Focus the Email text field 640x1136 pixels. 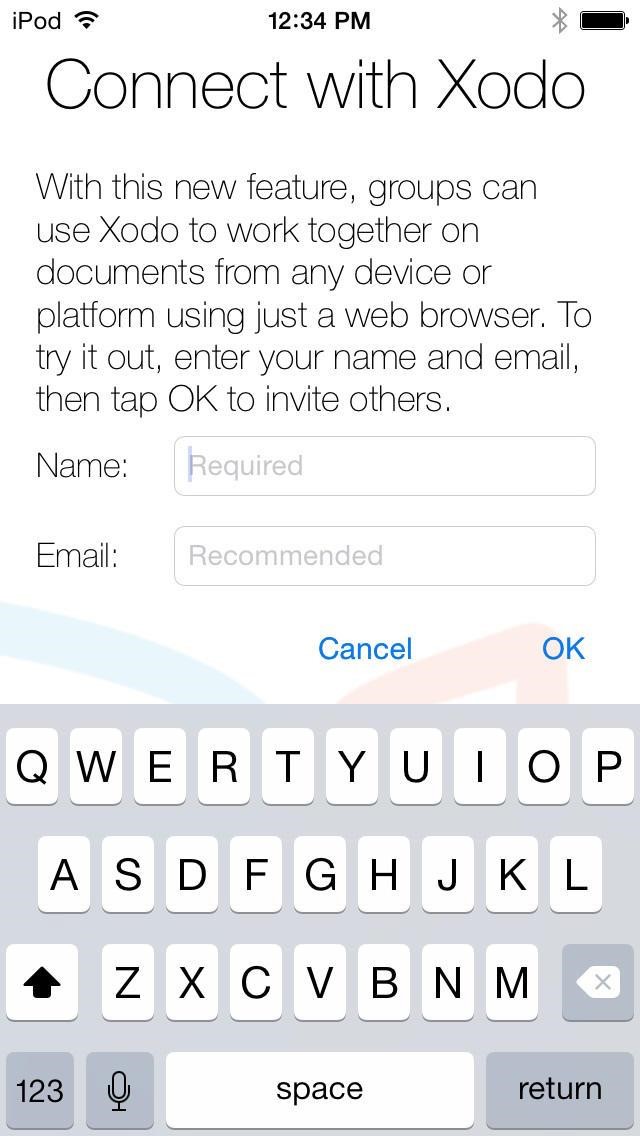point(384,556)
